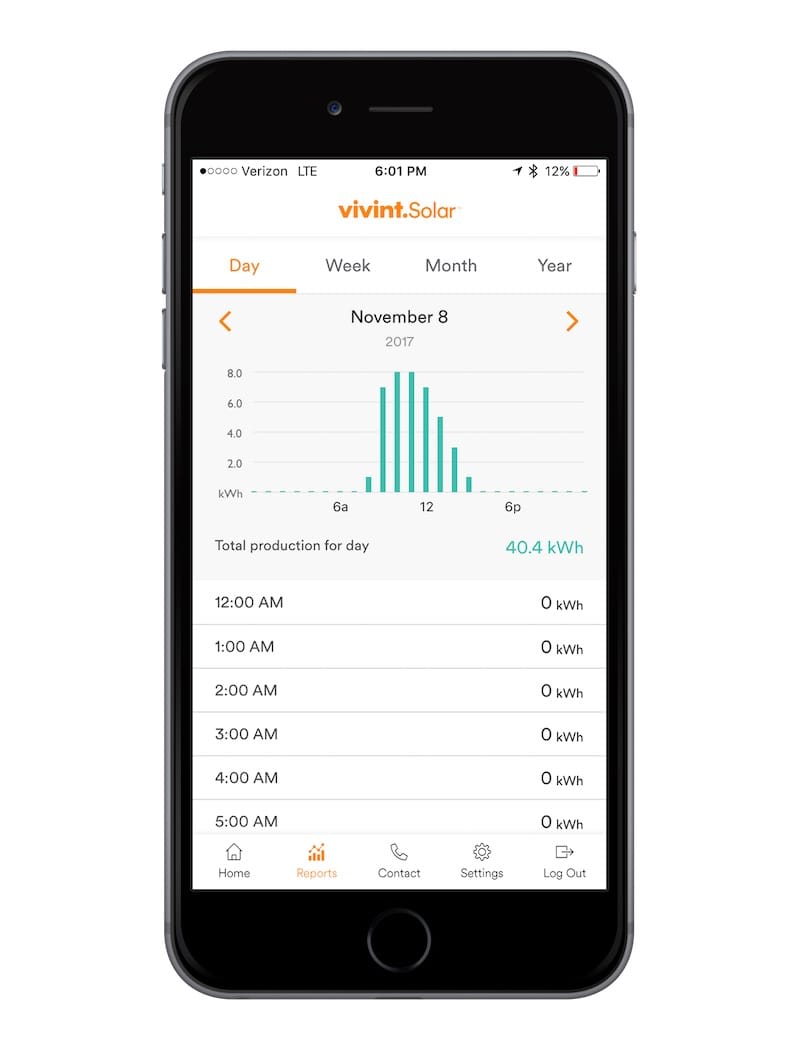This screenshot has width=800, height=1044.
Task: Select the Day tab
Action: tap(244, 266)
